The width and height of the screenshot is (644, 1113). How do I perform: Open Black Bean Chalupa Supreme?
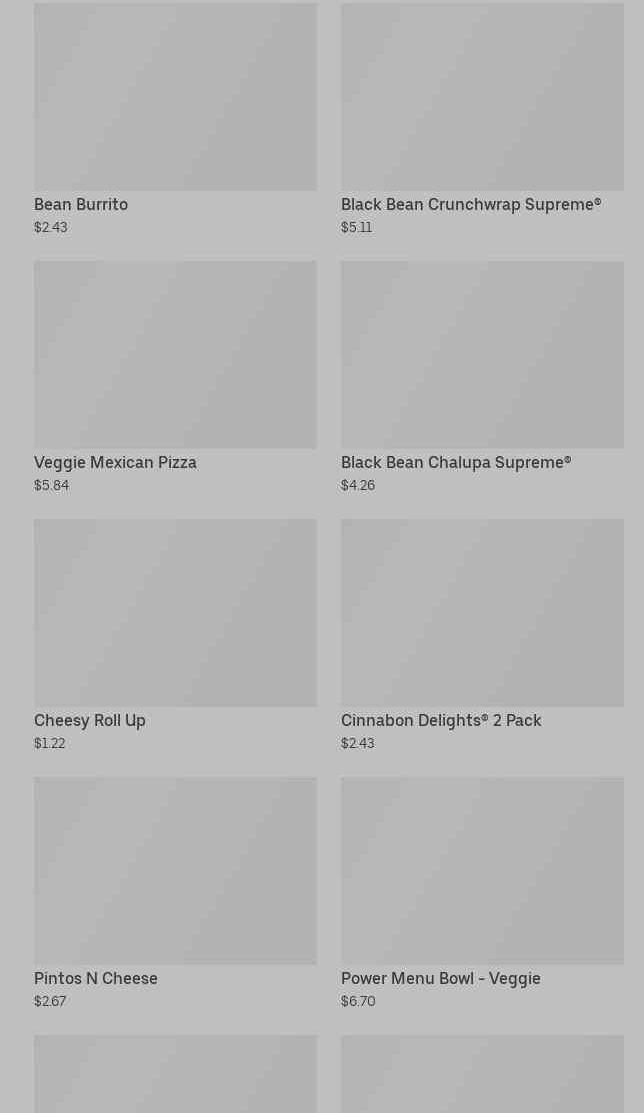coord(482,377)
